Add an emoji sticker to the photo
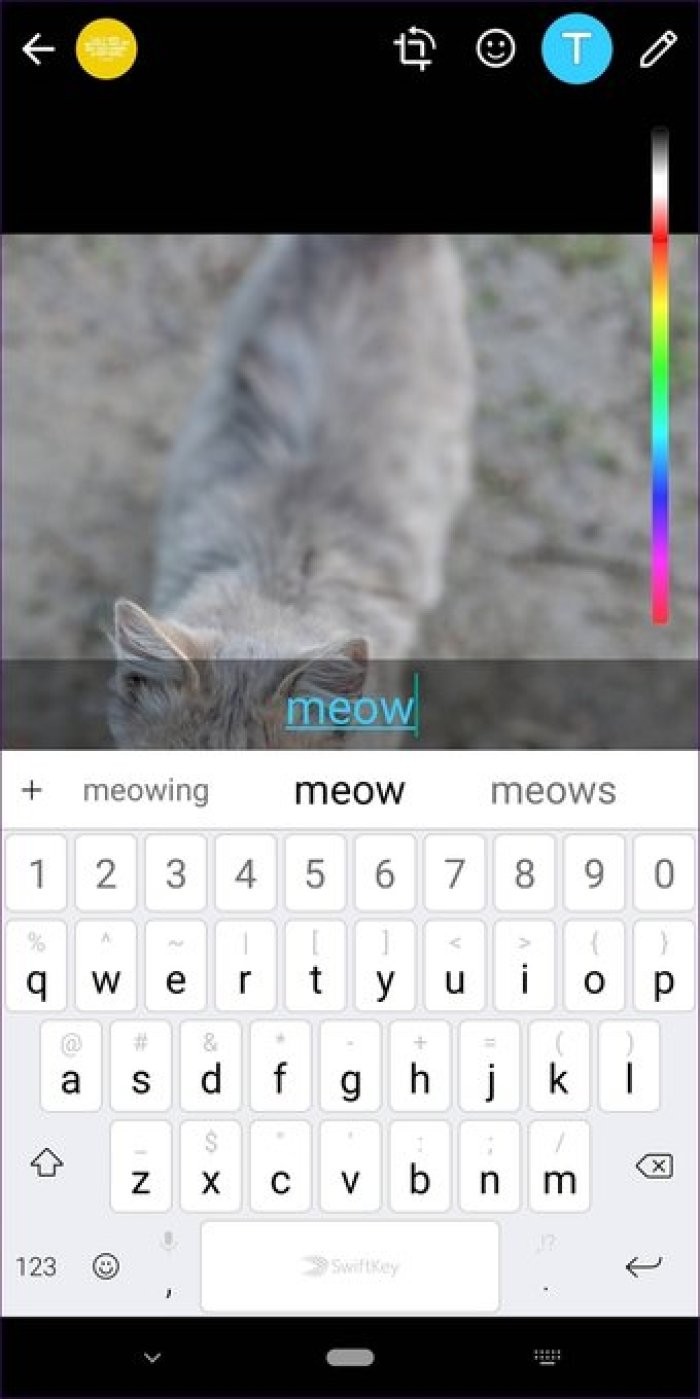Viewport: 700px width, 1399px height. pos(495,49)
